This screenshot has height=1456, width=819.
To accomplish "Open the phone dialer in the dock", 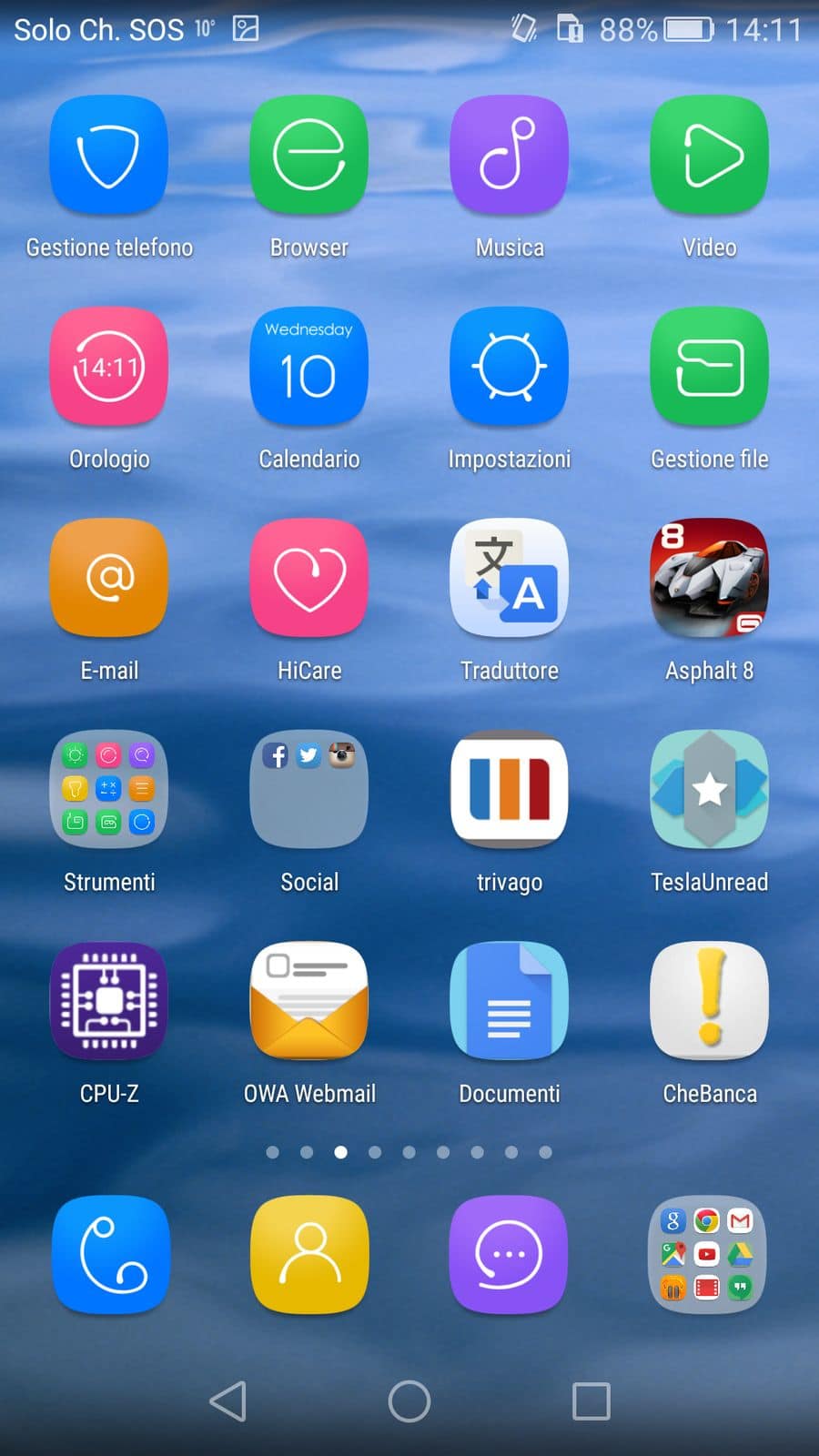I will (x=111, y=1255).
